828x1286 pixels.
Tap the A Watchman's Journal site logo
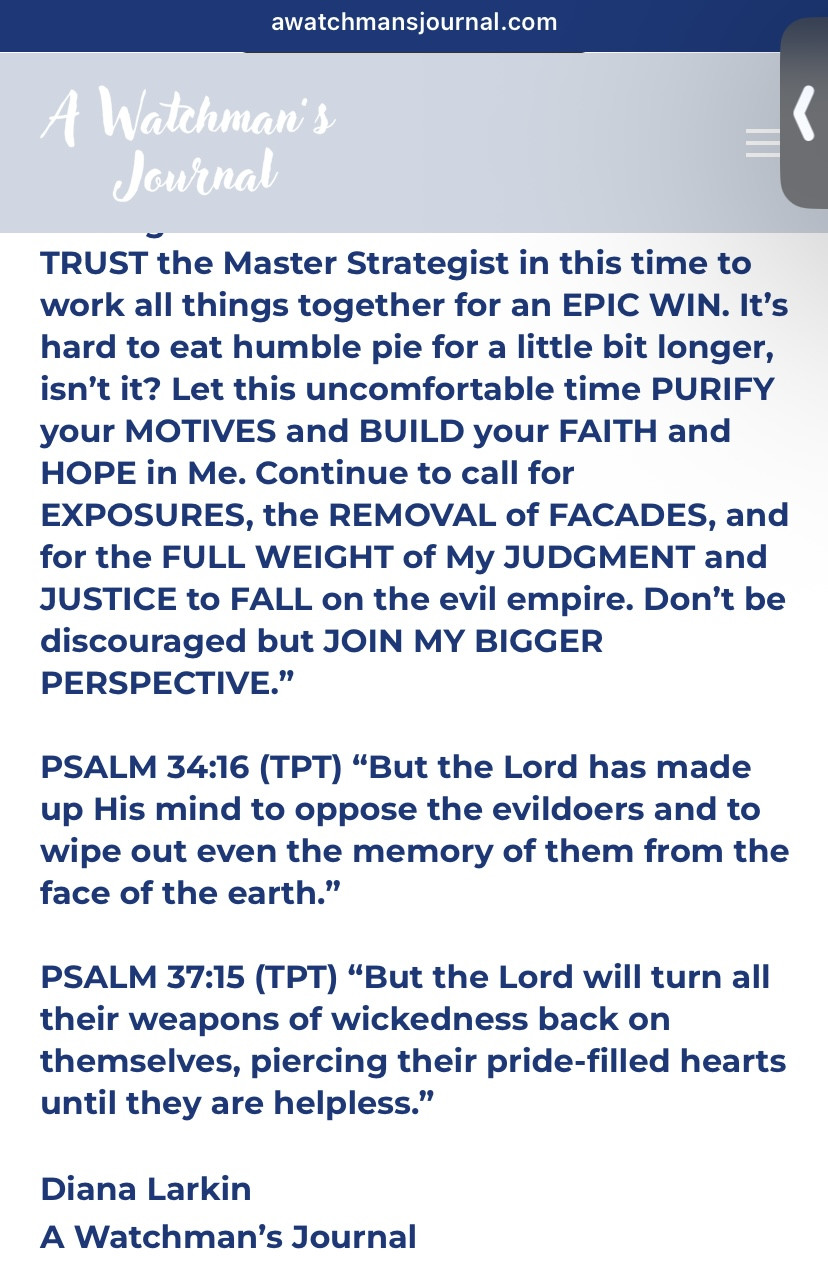(188, 145)
